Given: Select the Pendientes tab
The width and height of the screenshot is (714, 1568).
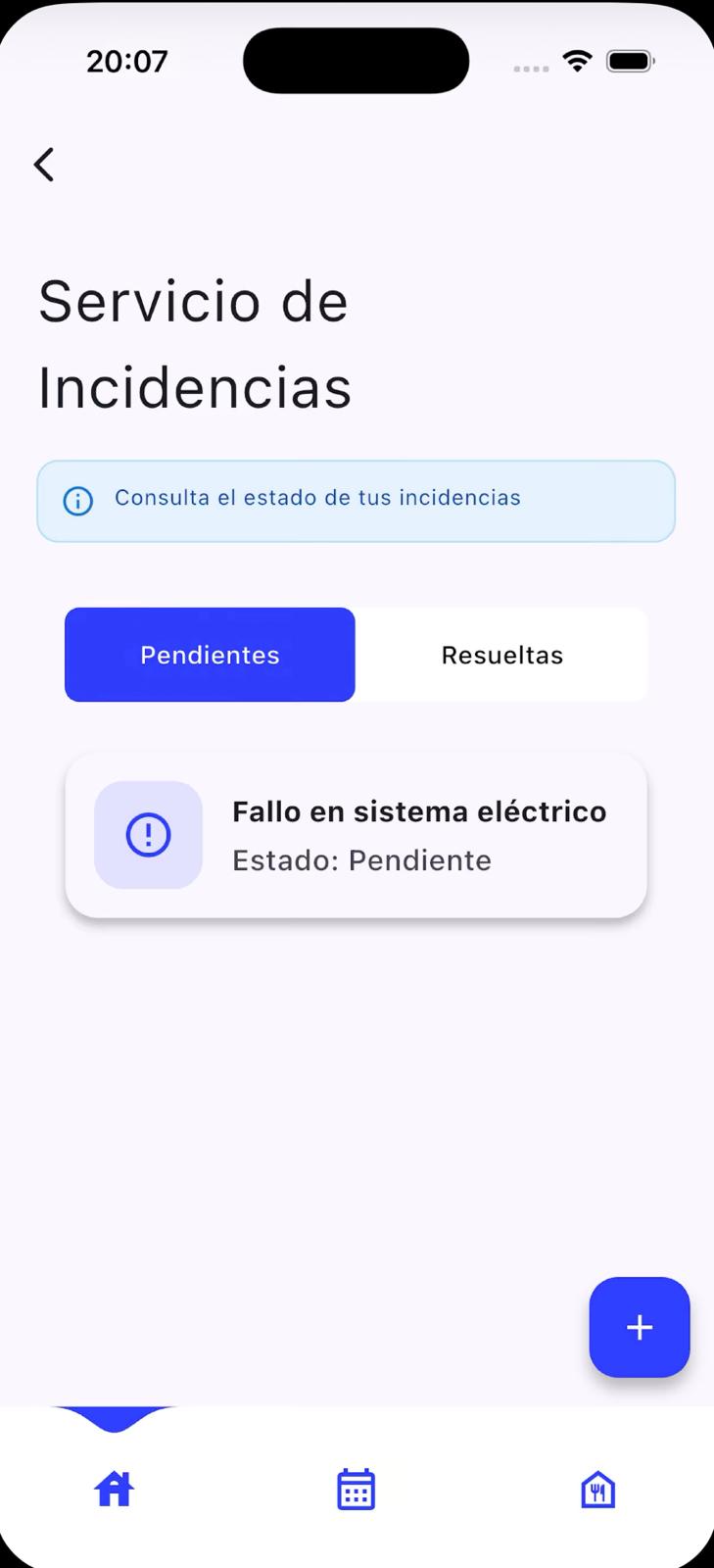Looking at the screenshot, I should pos(209,655).
